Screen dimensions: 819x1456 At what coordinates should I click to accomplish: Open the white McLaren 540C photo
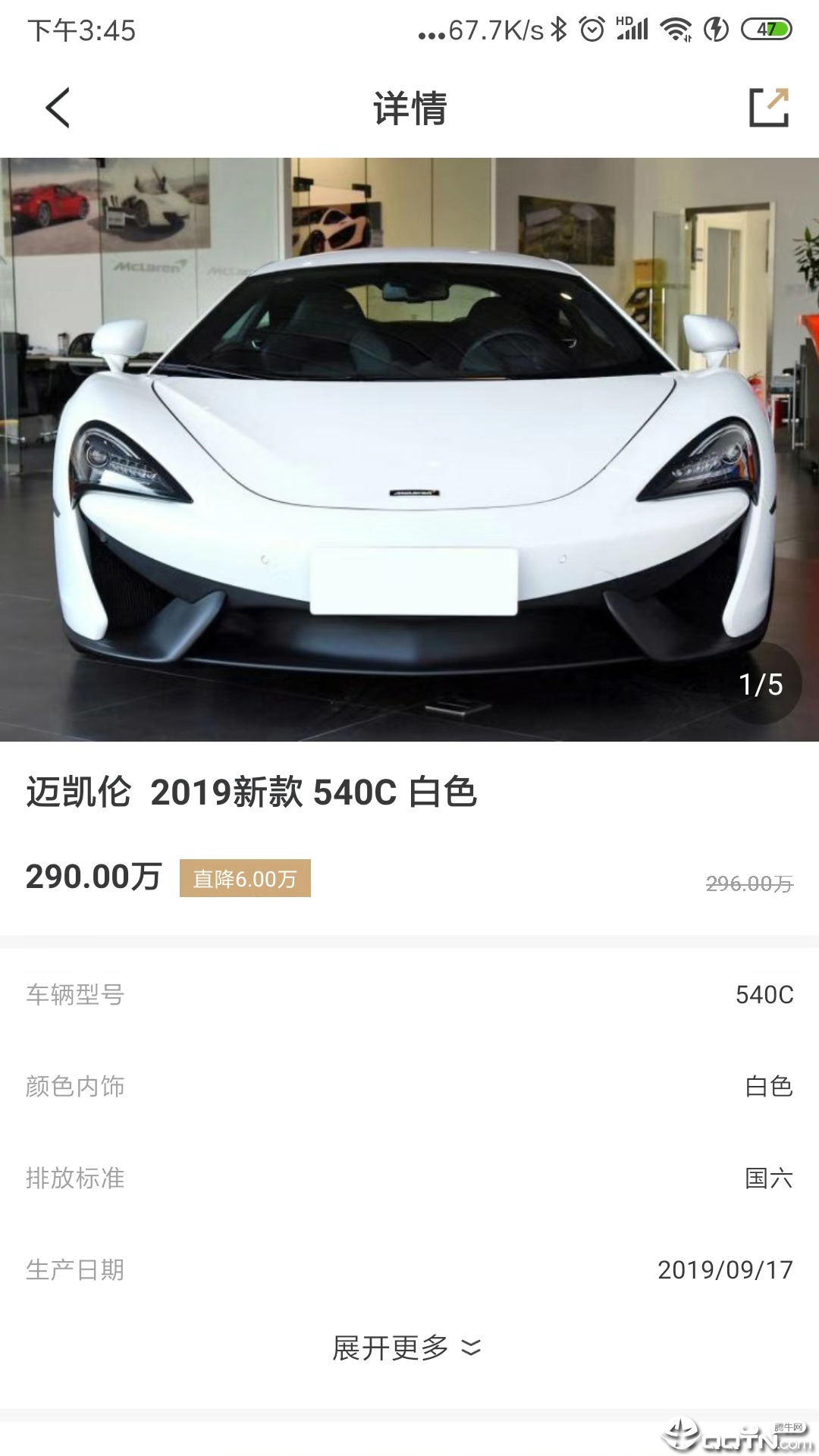[x=409, y=449]
